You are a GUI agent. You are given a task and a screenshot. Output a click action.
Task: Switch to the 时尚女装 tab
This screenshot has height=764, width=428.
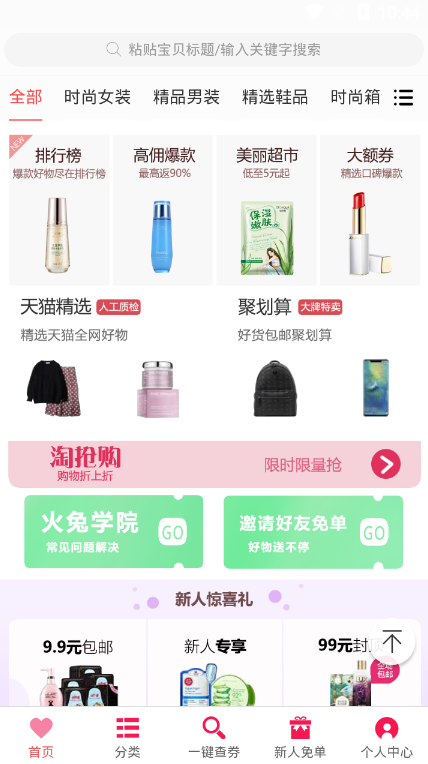pos(97,97)
